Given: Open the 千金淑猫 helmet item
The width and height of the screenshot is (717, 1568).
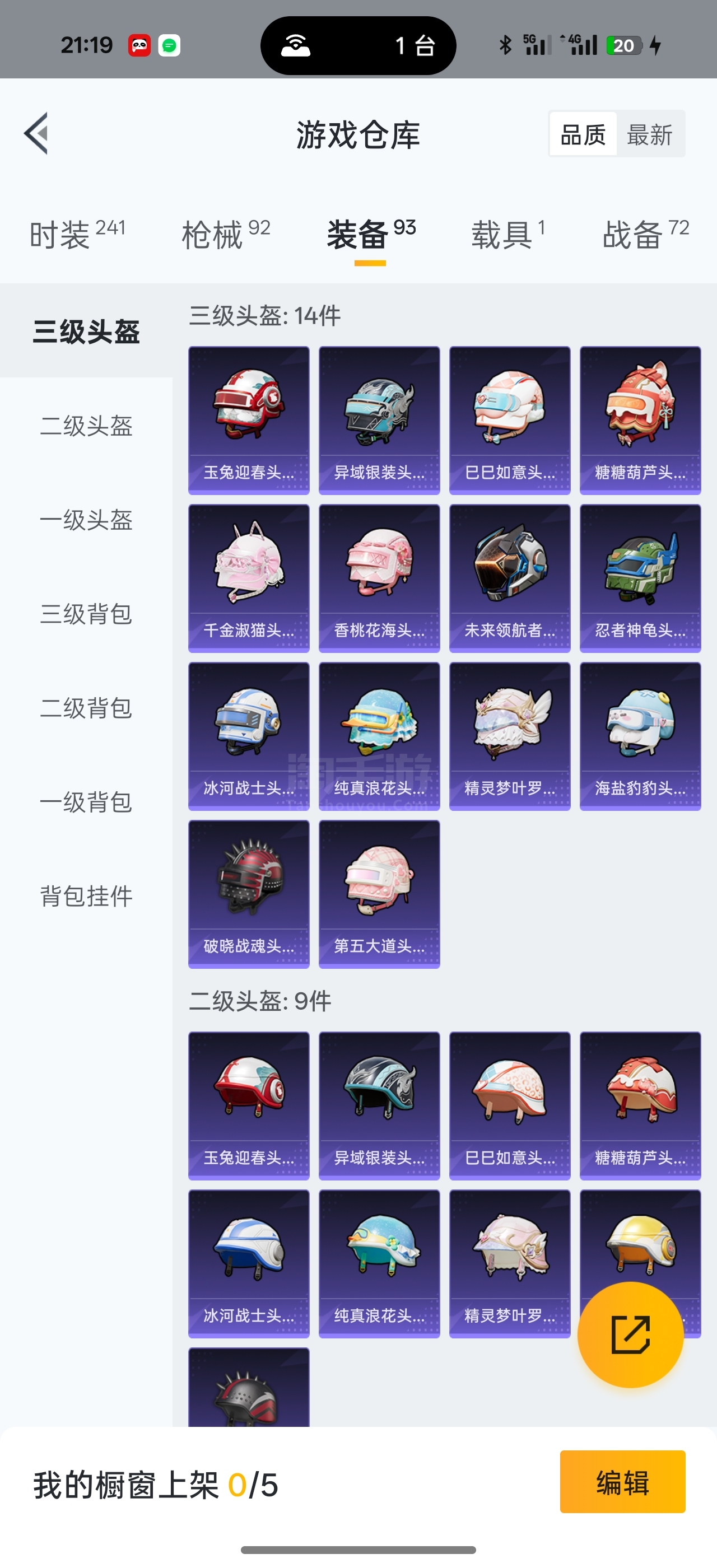Looking at the screenshot, I should pyautogui.click(x=248, y=578).
